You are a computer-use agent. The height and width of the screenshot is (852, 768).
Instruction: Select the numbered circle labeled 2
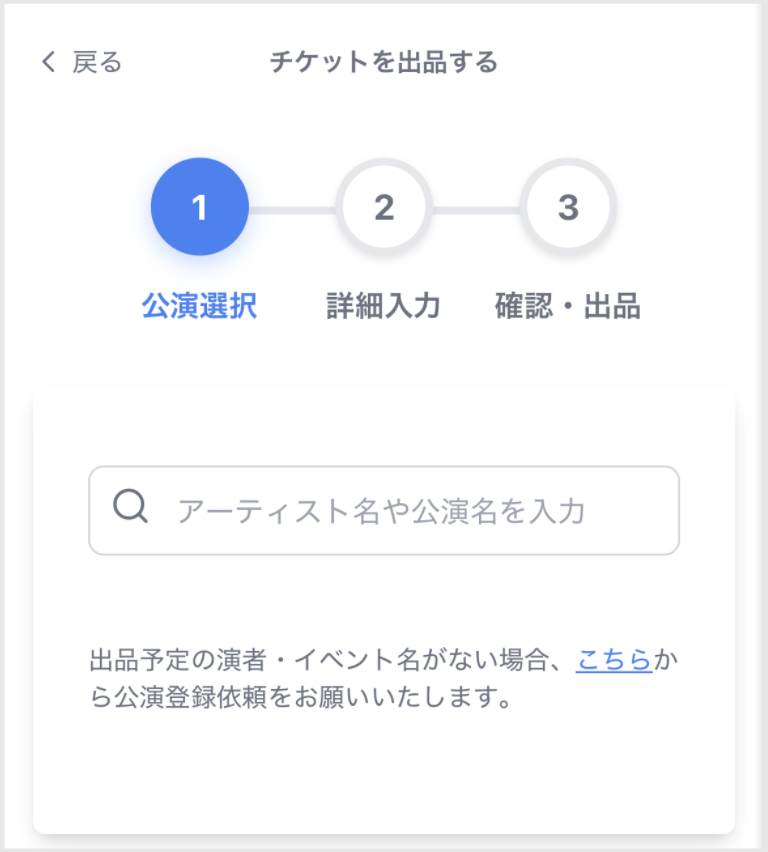pos(384,207)
